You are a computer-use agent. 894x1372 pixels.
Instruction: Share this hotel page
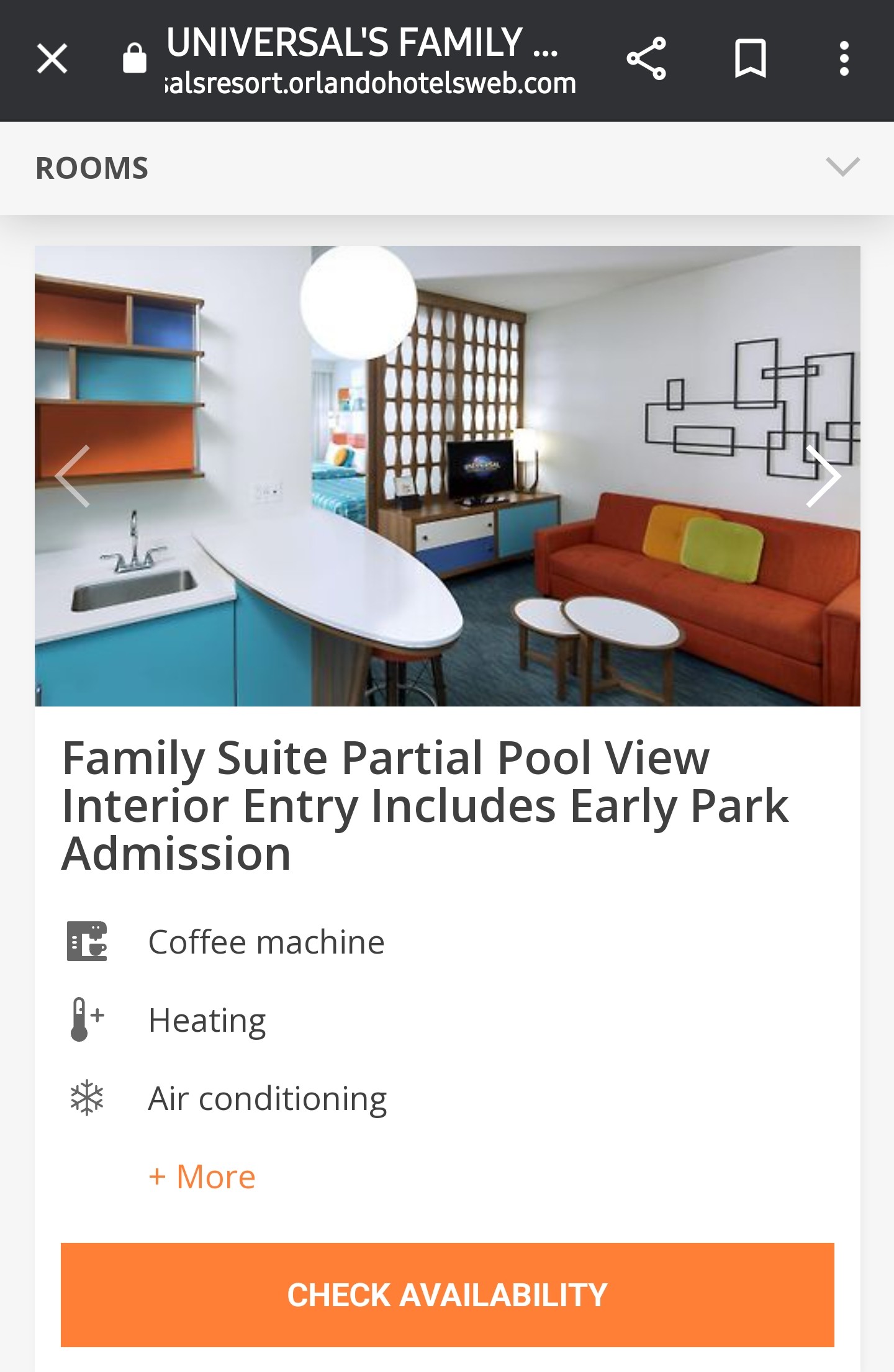click(646, 60)
